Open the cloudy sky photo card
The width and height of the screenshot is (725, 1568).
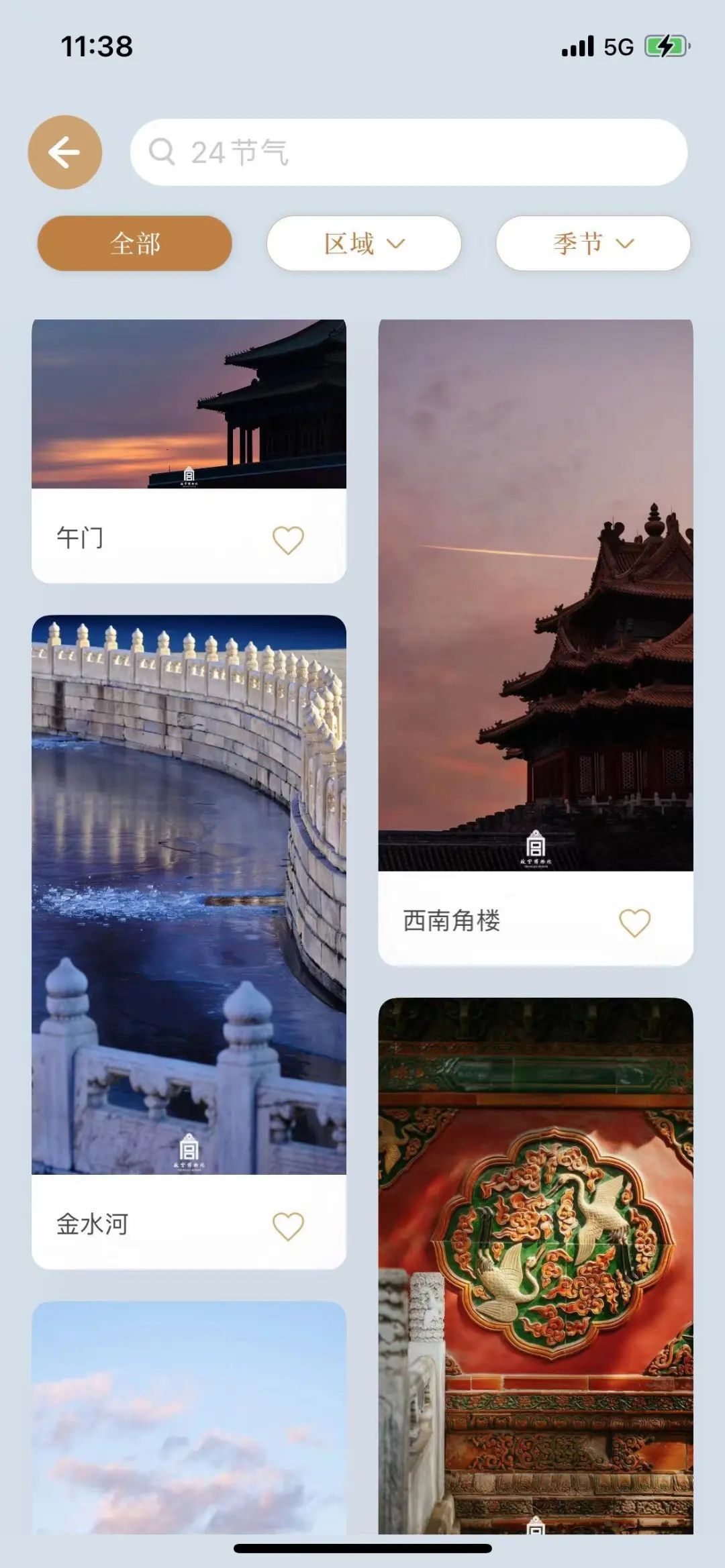[189, 1416]
